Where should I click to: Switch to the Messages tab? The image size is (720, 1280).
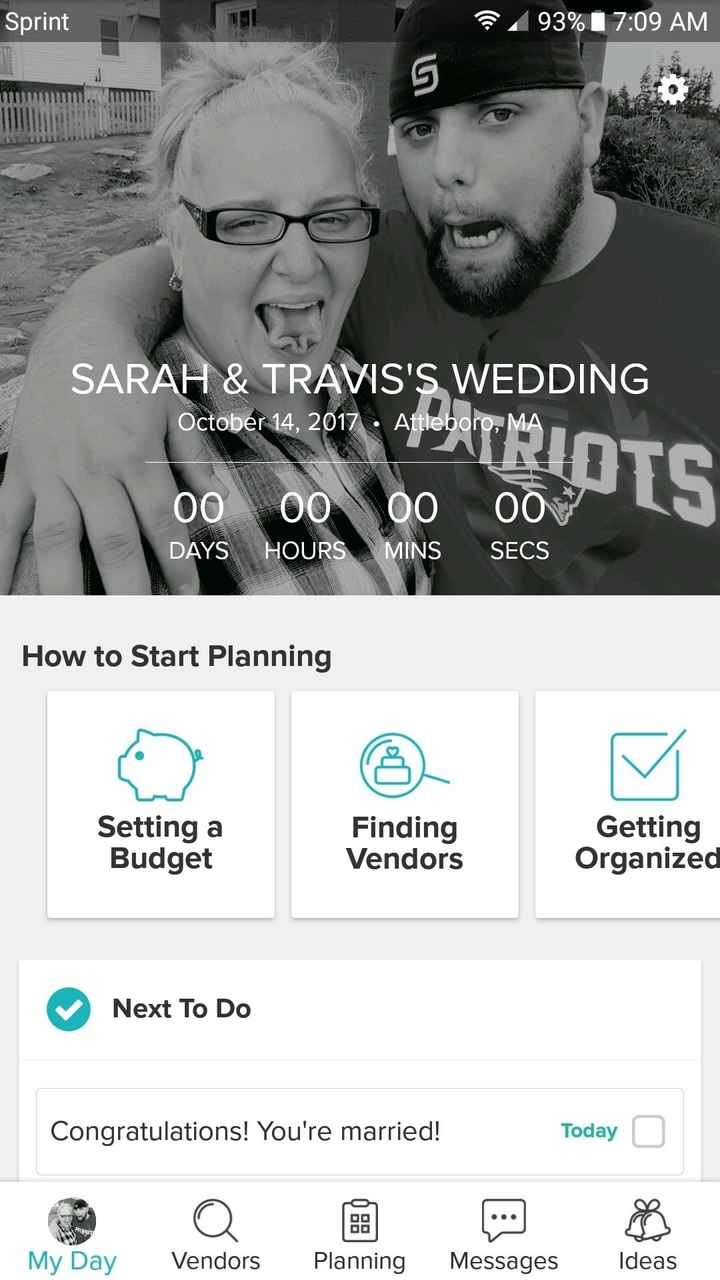(504, 1234)
